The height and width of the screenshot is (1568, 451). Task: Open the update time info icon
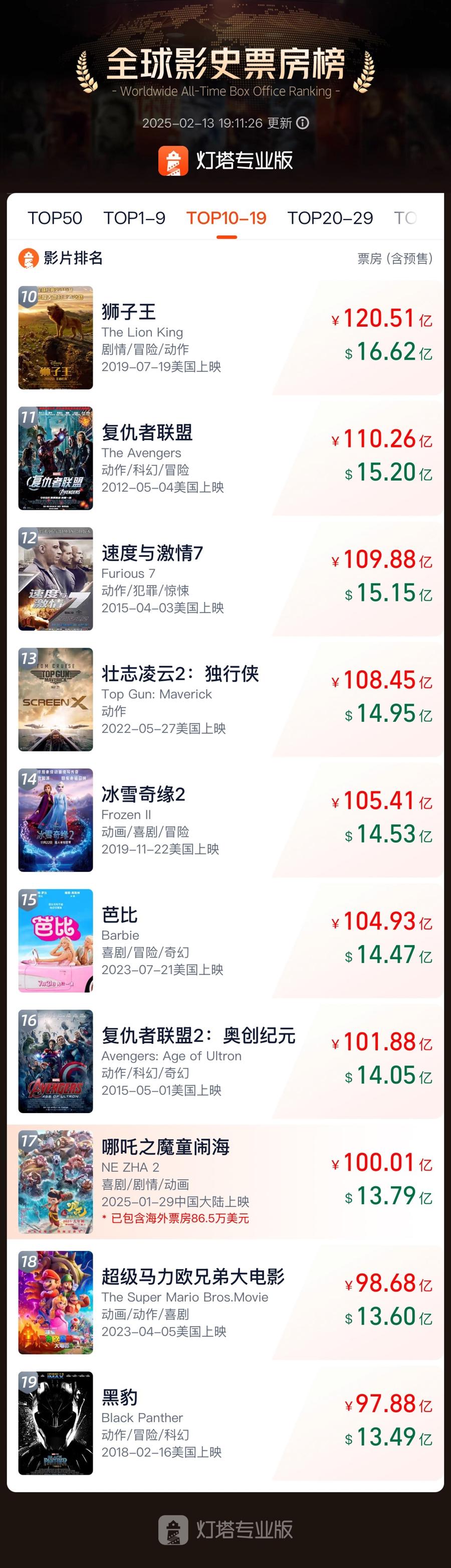[x=303, y=123]
